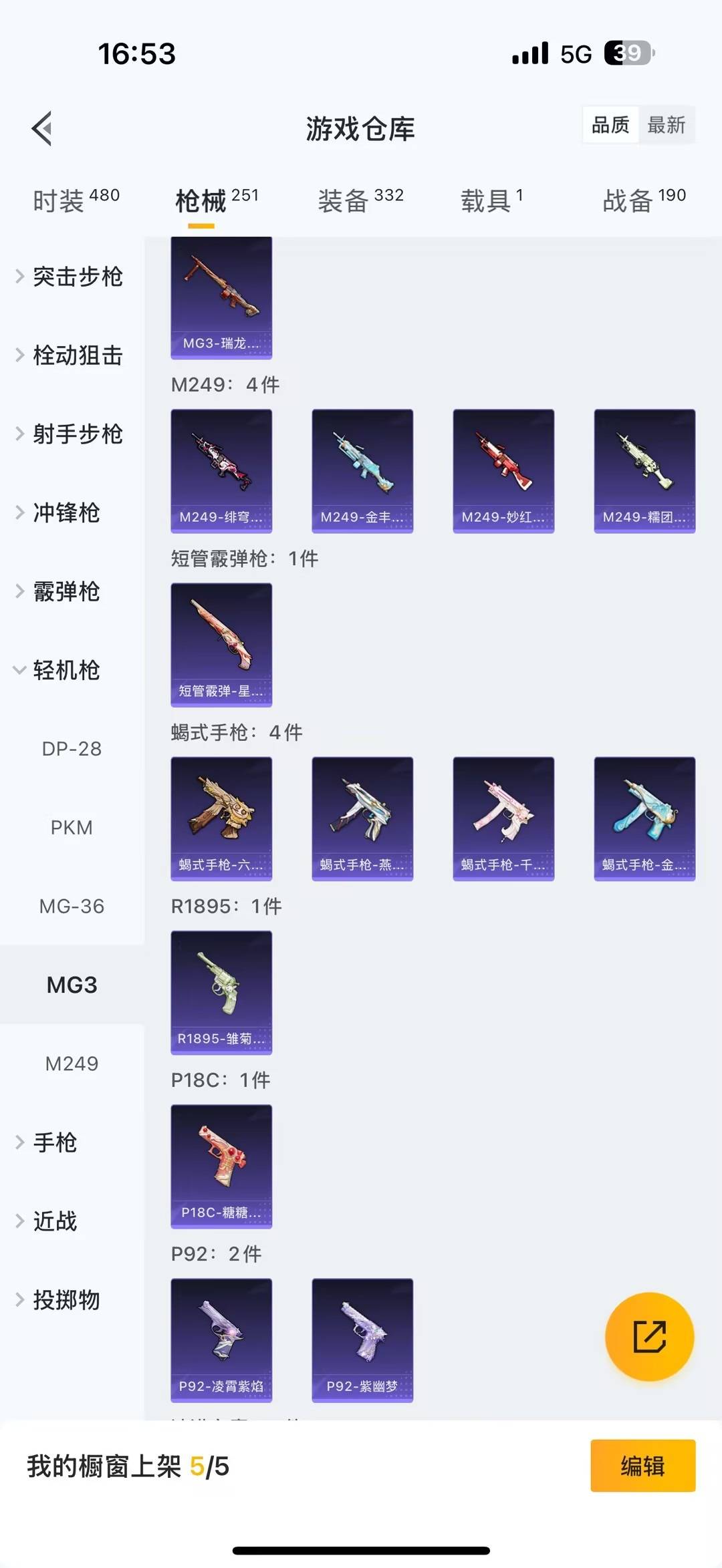The height and width of the screenshot is (1568, 722).
Task: Expand the 突击步枪 category
Action: [x=77, y=277]
